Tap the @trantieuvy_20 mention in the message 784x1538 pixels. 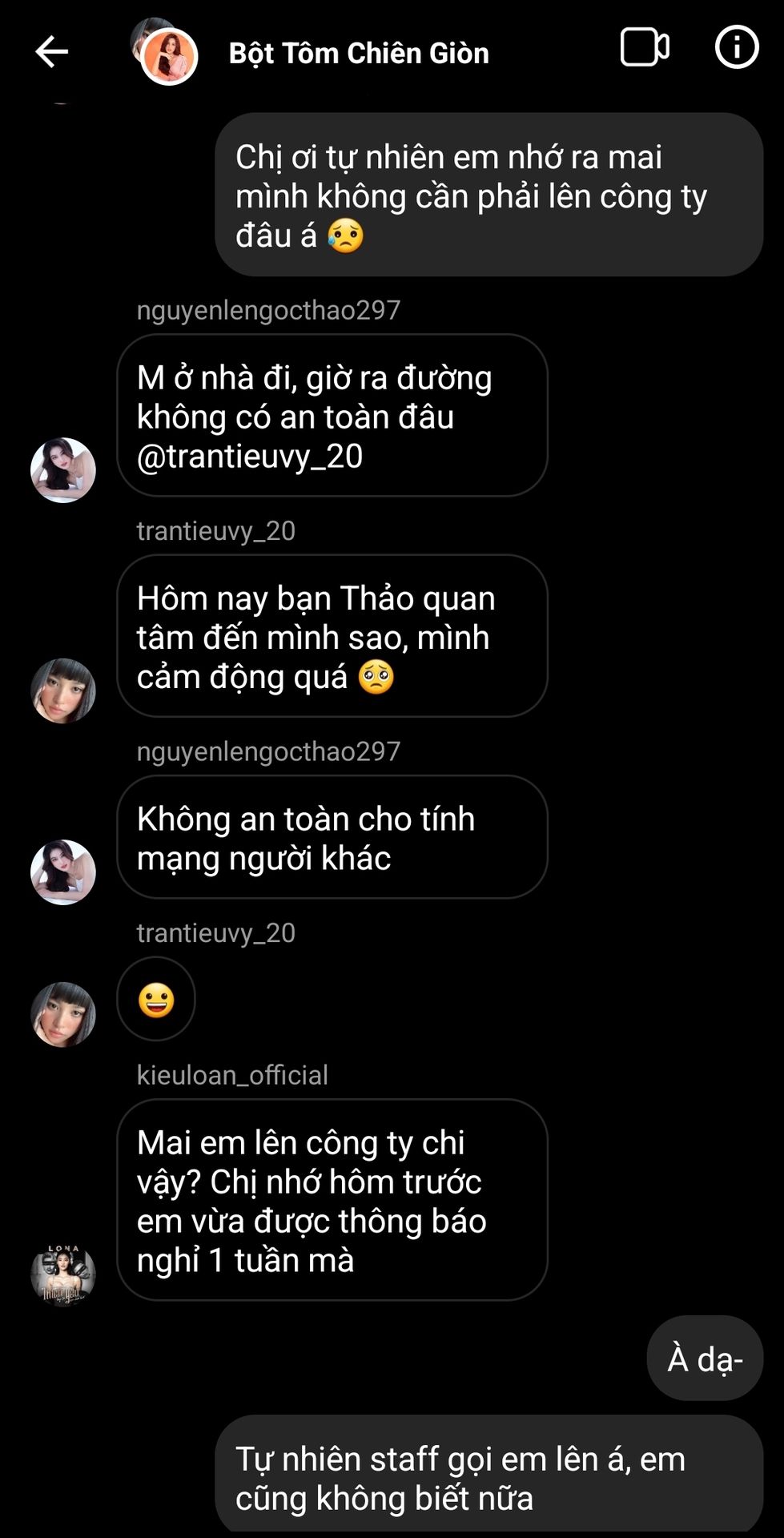[x=250, y=457]
